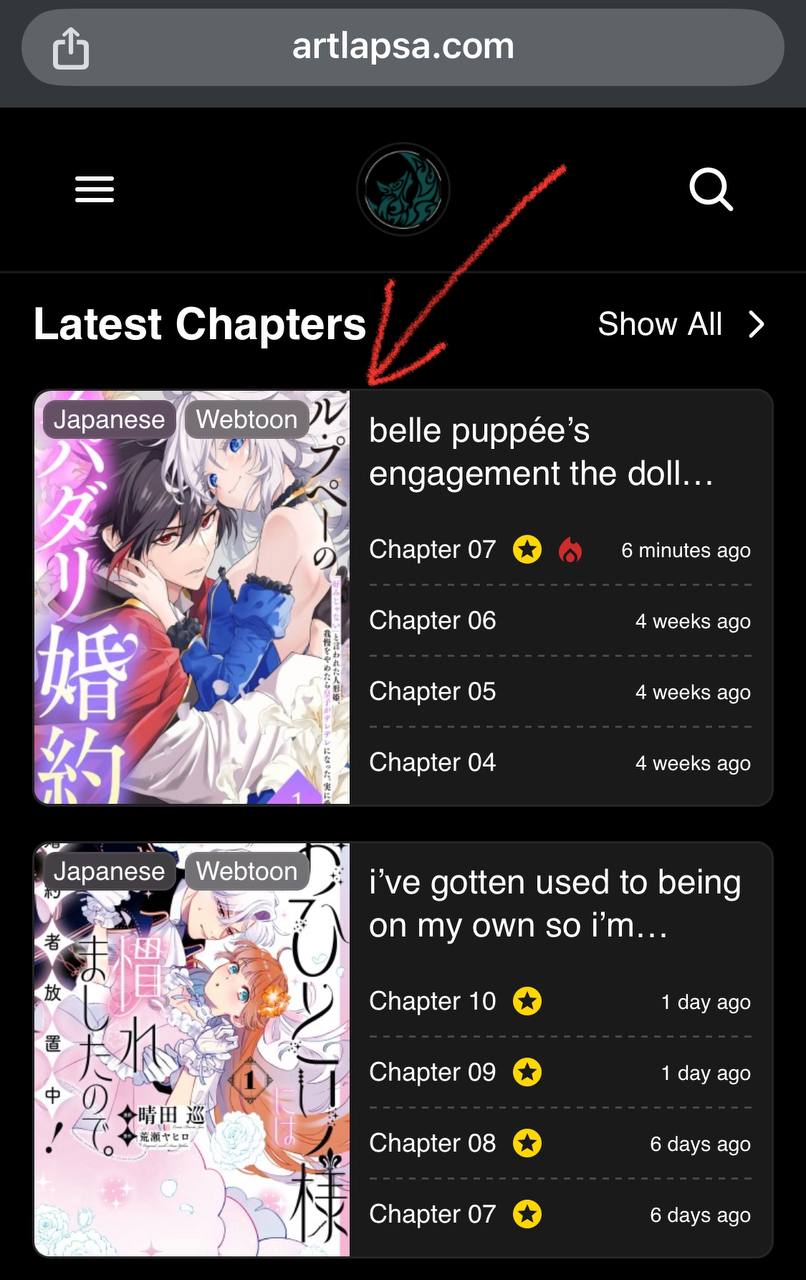Open belle puppée's engagement title
Viewport: 806px width, 1280px height.
click(540, 451)
